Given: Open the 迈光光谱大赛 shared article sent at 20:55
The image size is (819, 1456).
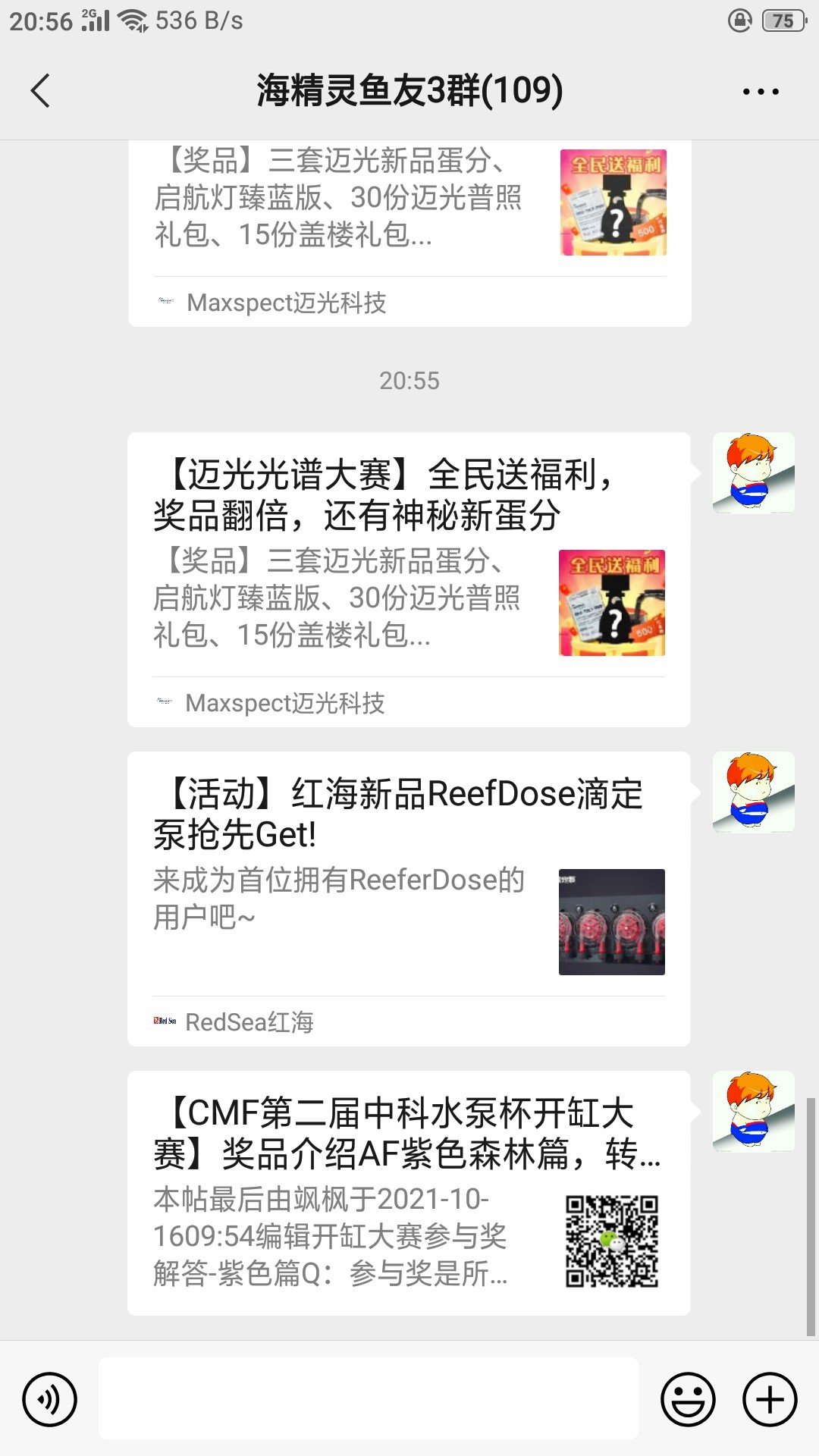Looking at the screenshot, I should click(x=408, y=579).
